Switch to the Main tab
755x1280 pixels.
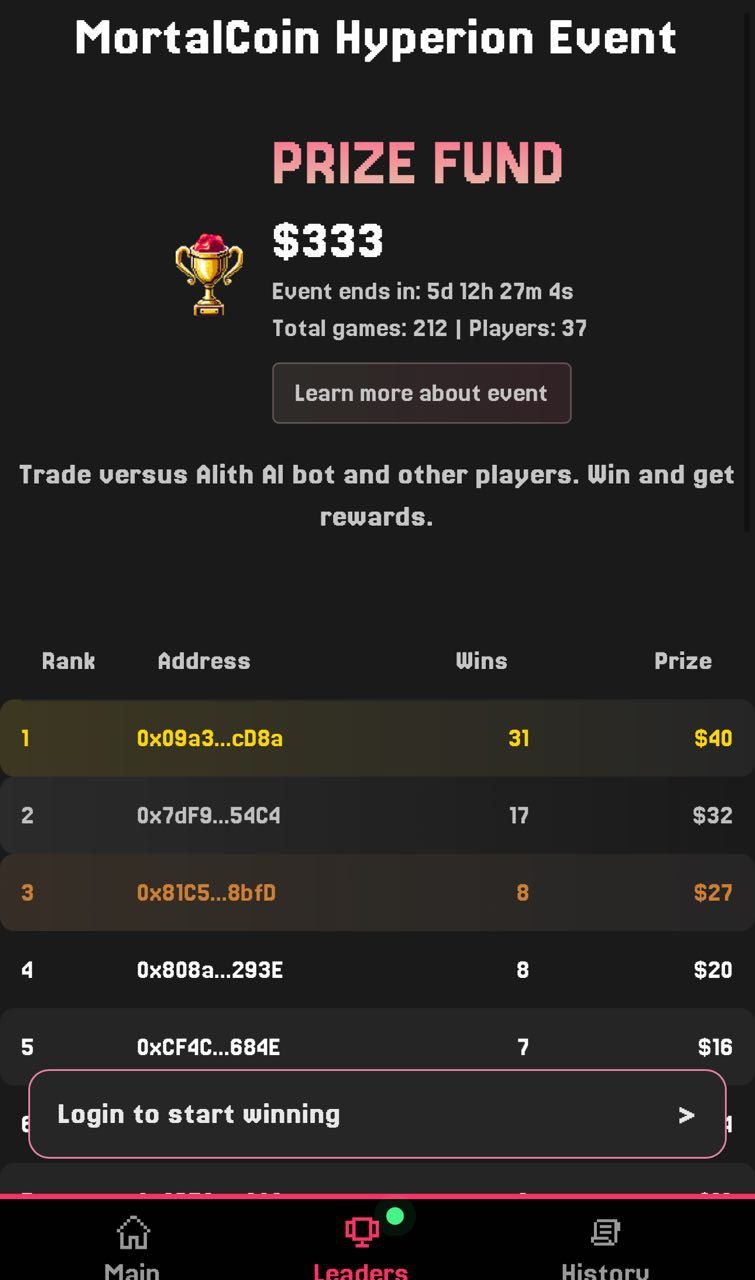[132, 1245]
